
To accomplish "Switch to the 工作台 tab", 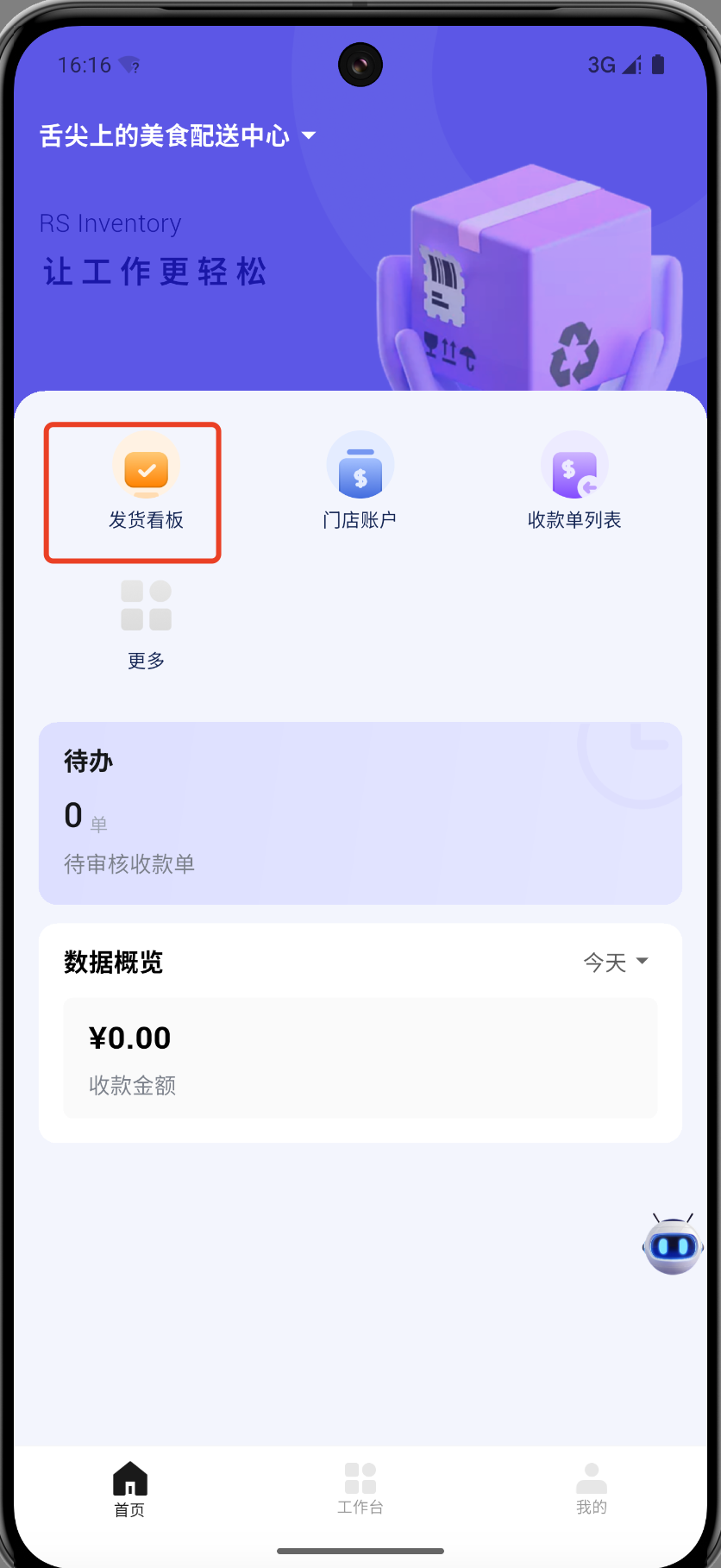I will point(360,1490).
